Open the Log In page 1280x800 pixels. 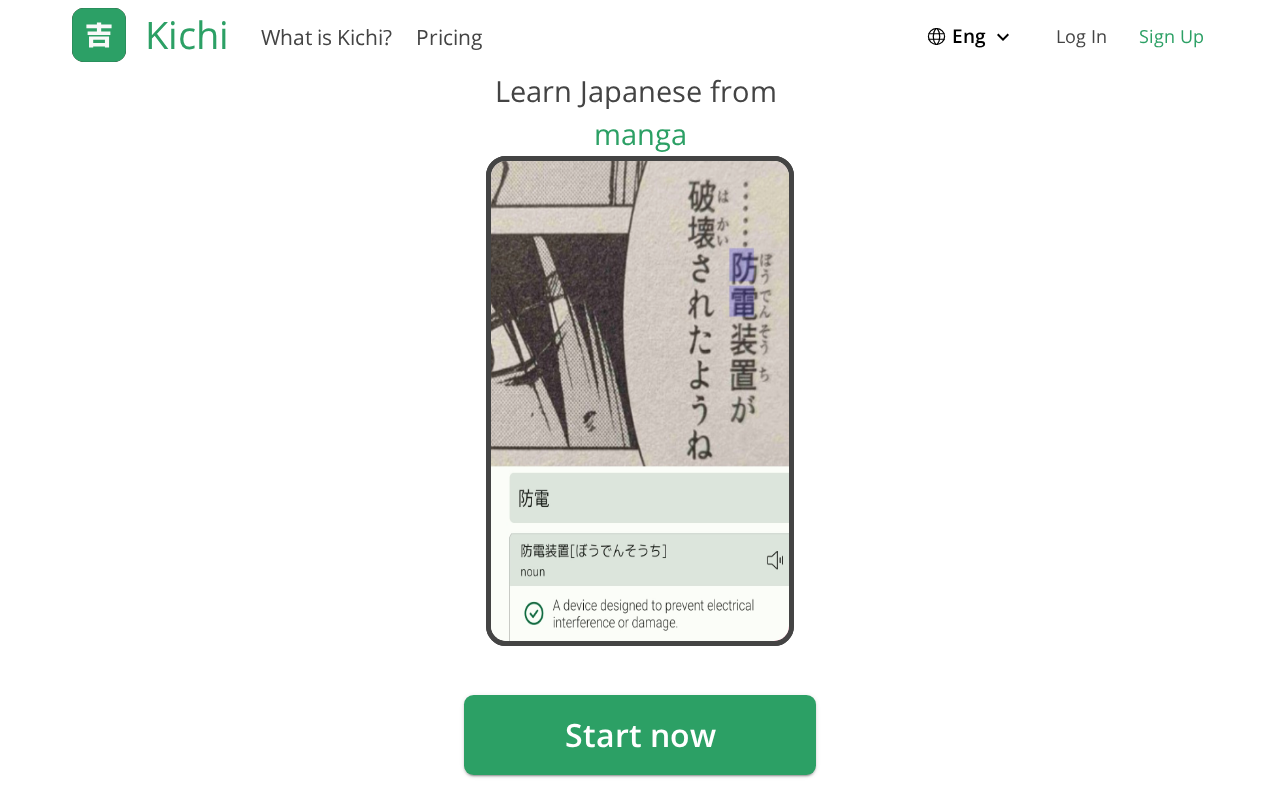1081,37
